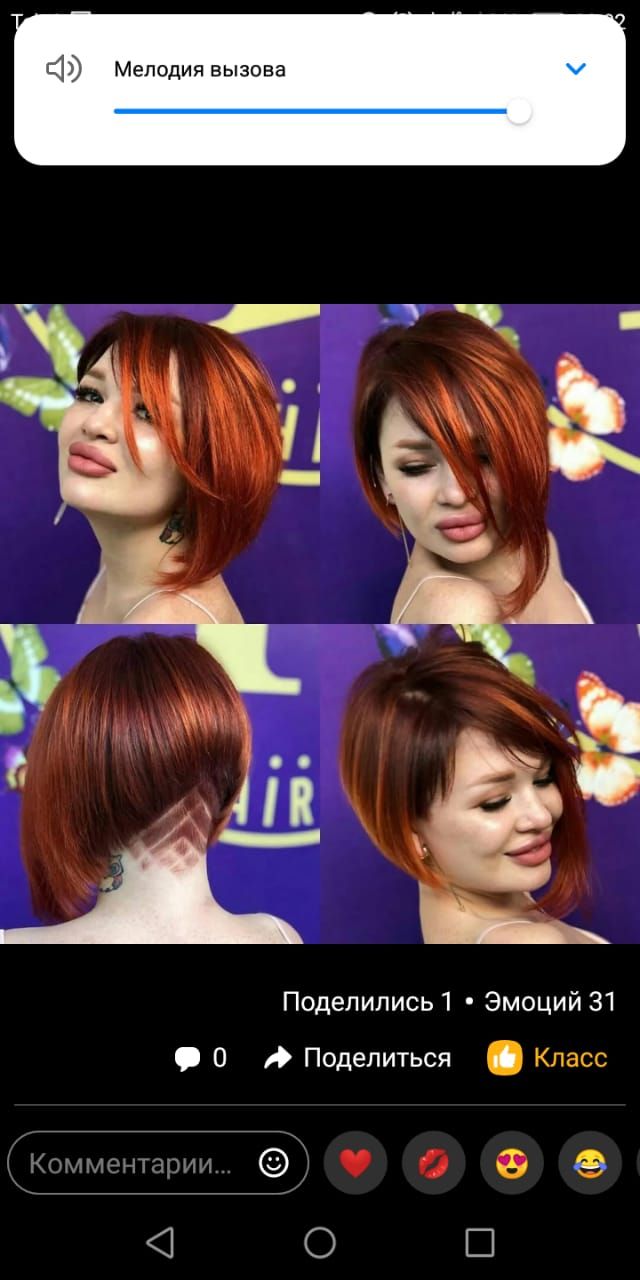View the Эмоций 31 reactions list
Viewport: 640px width, 1280px height.
click(x=550, y=1001)
